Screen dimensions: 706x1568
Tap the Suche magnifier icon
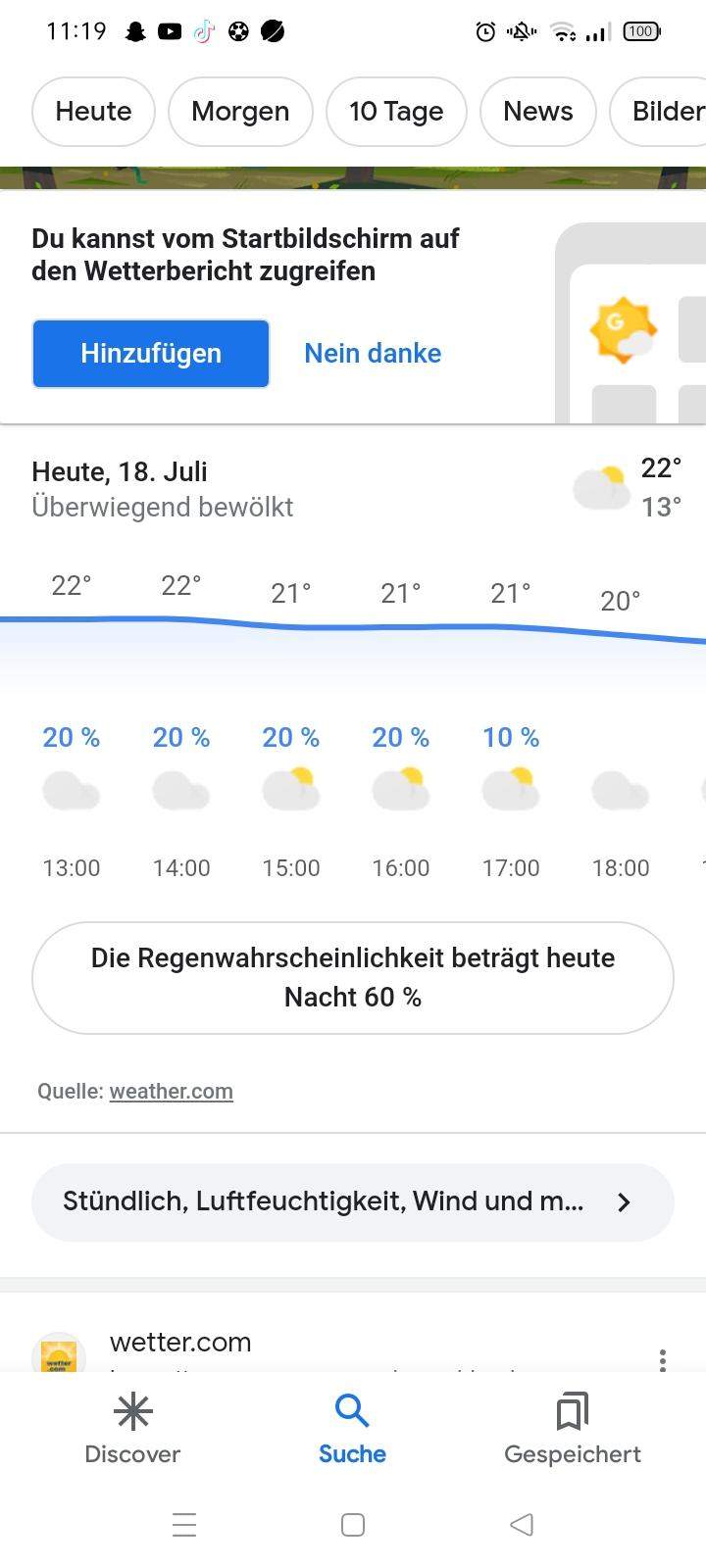click(352, 1411)
